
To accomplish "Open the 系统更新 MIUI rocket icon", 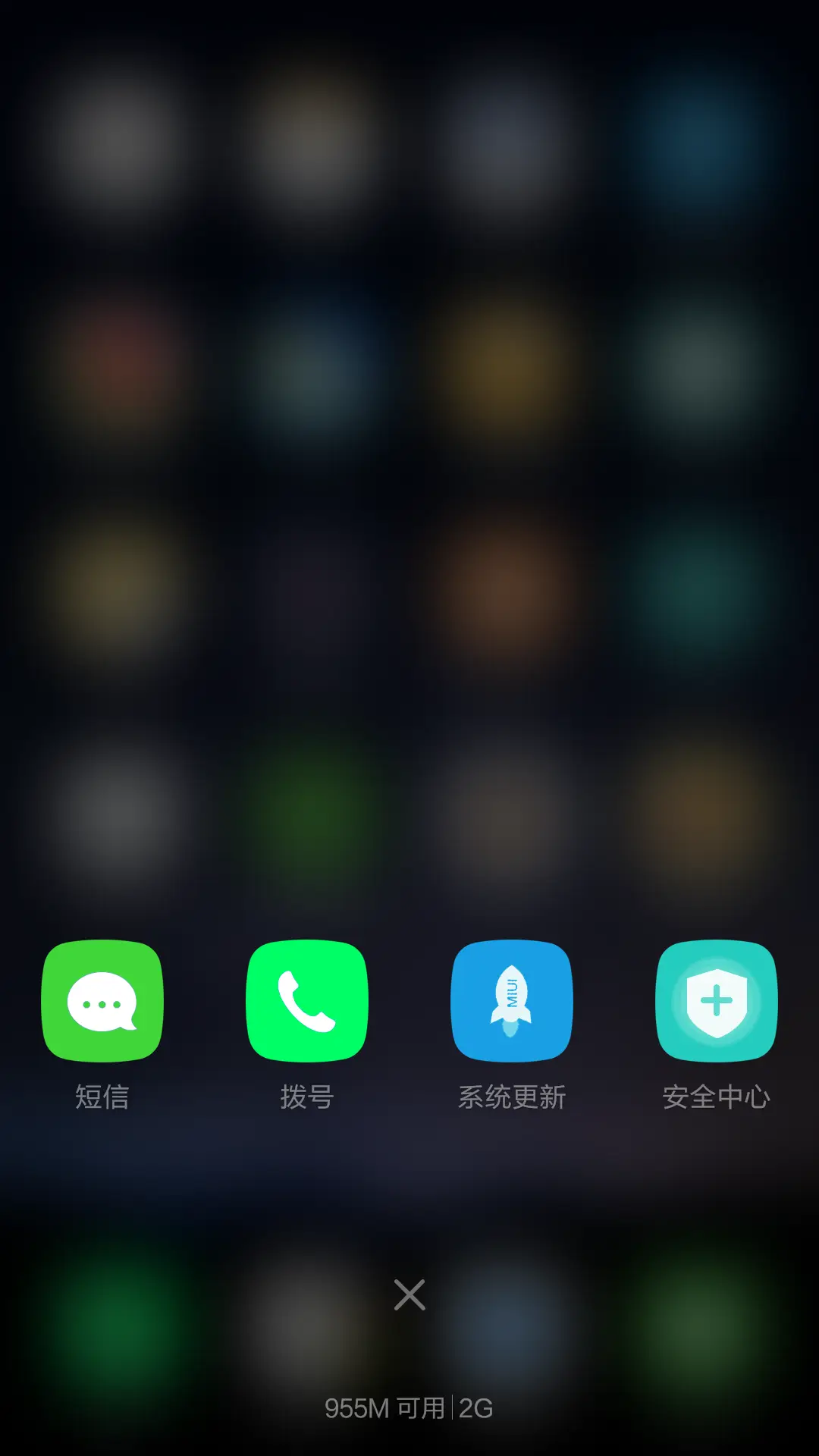I will (x=512, y=999).
